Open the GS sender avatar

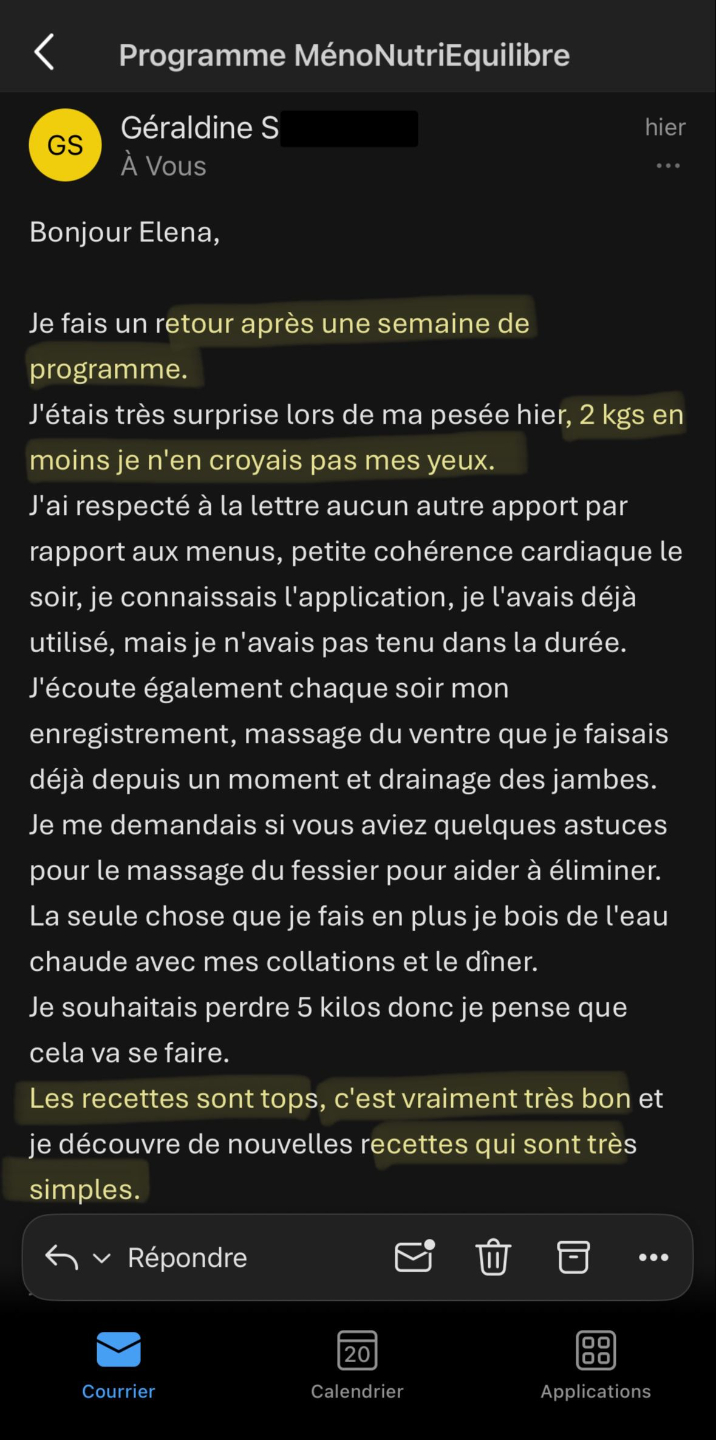click(65, 145)
